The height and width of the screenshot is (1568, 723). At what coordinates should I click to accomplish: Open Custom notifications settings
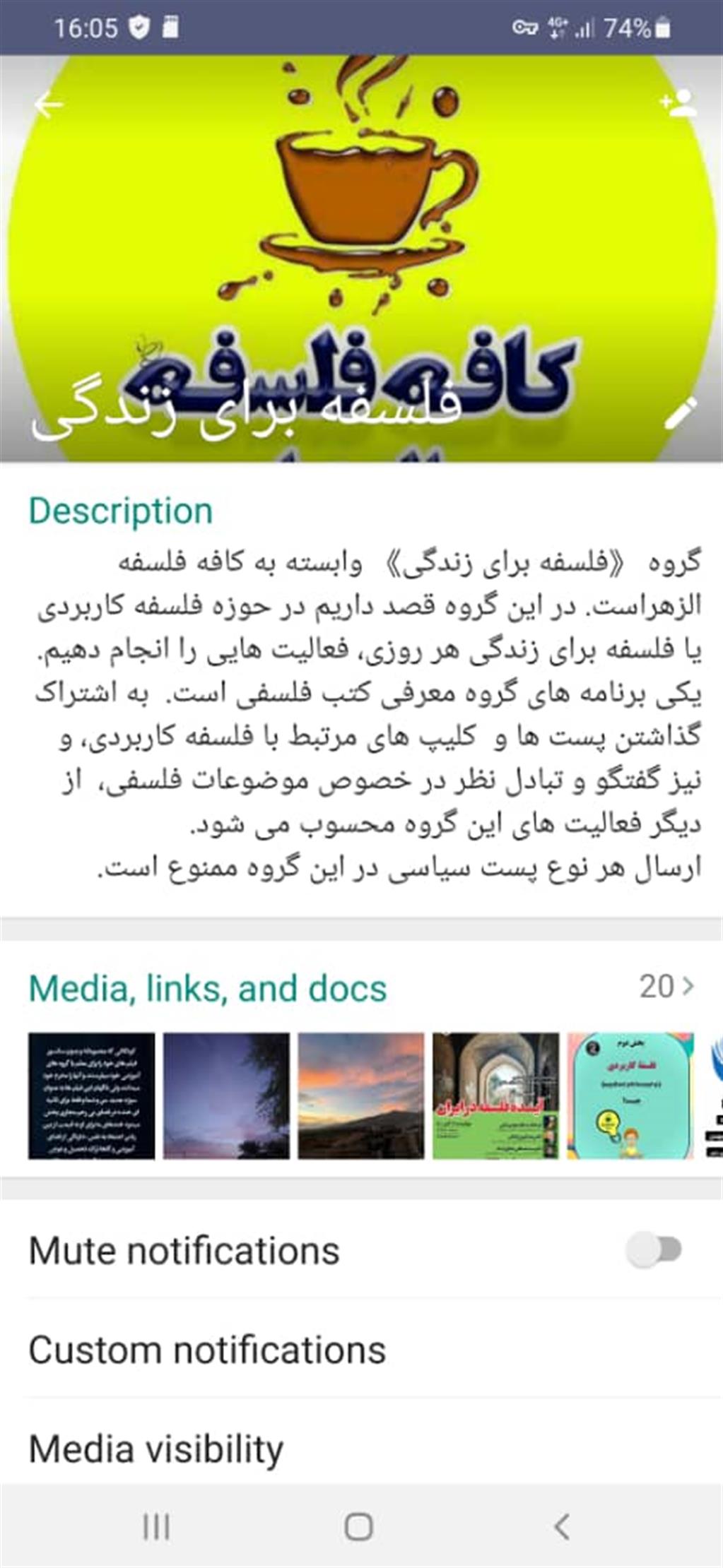[x=207, y=1350]
